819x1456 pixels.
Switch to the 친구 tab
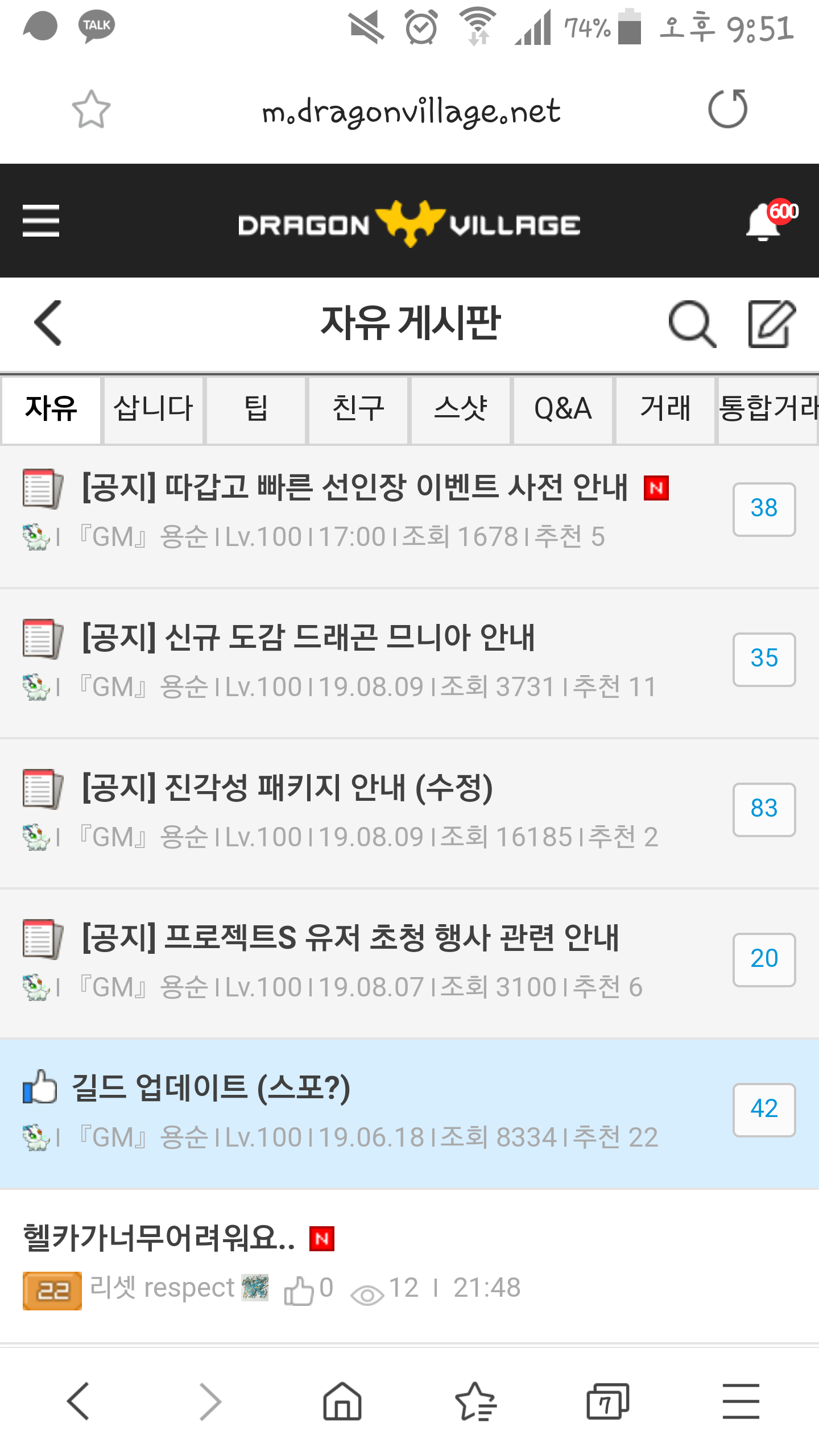pos(358,409)
